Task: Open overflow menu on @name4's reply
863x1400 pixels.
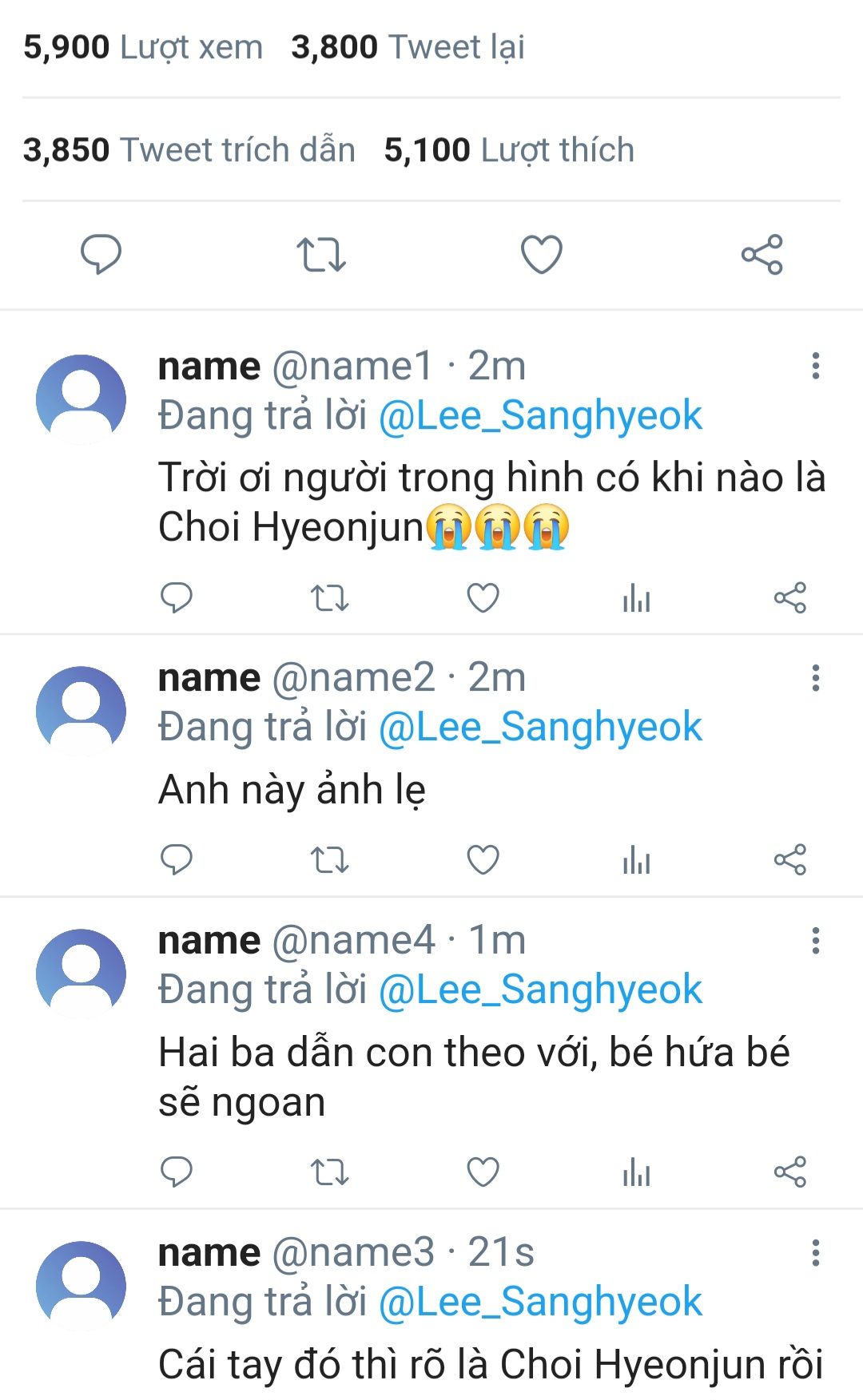Action: [815, 941]
